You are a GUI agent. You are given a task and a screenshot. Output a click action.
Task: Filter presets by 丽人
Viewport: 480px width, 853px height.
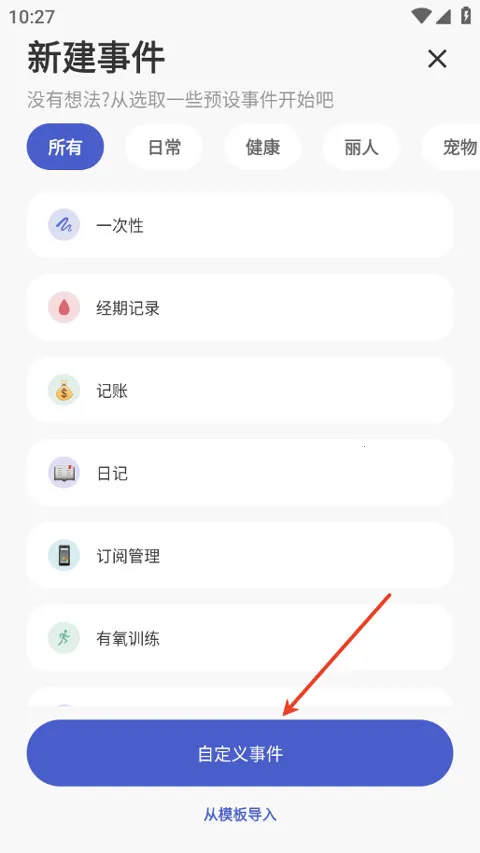361,147
